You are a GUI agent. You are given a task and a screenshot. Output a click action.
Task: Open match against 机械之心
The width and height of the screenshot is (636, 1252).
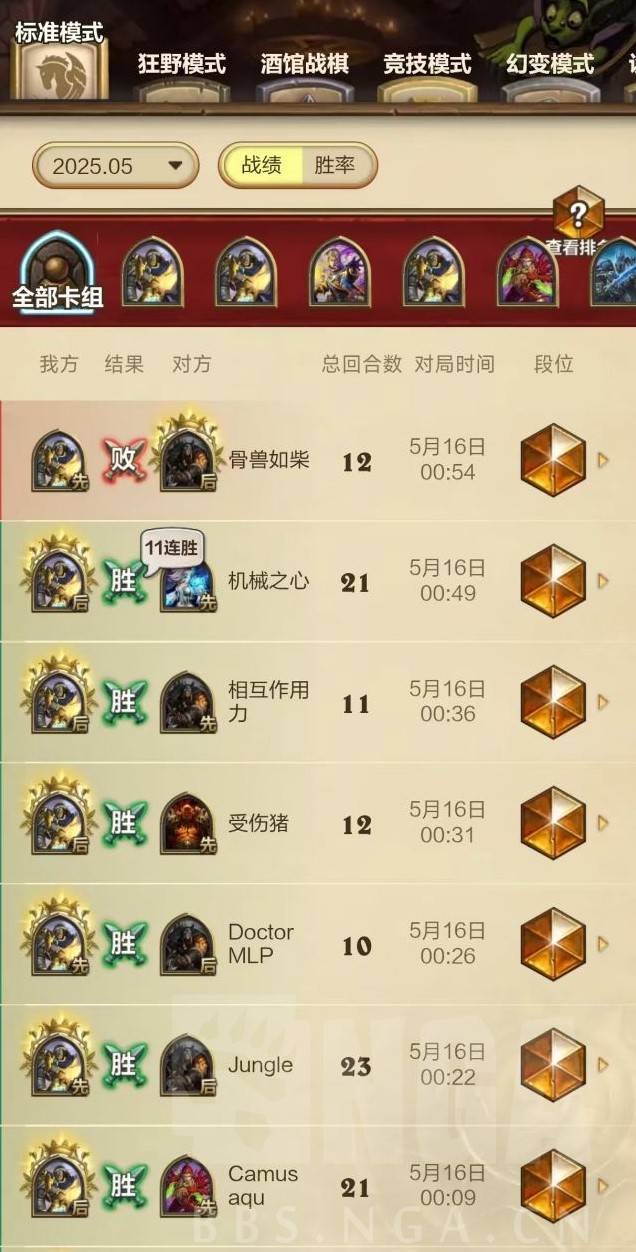pos(318,581)
